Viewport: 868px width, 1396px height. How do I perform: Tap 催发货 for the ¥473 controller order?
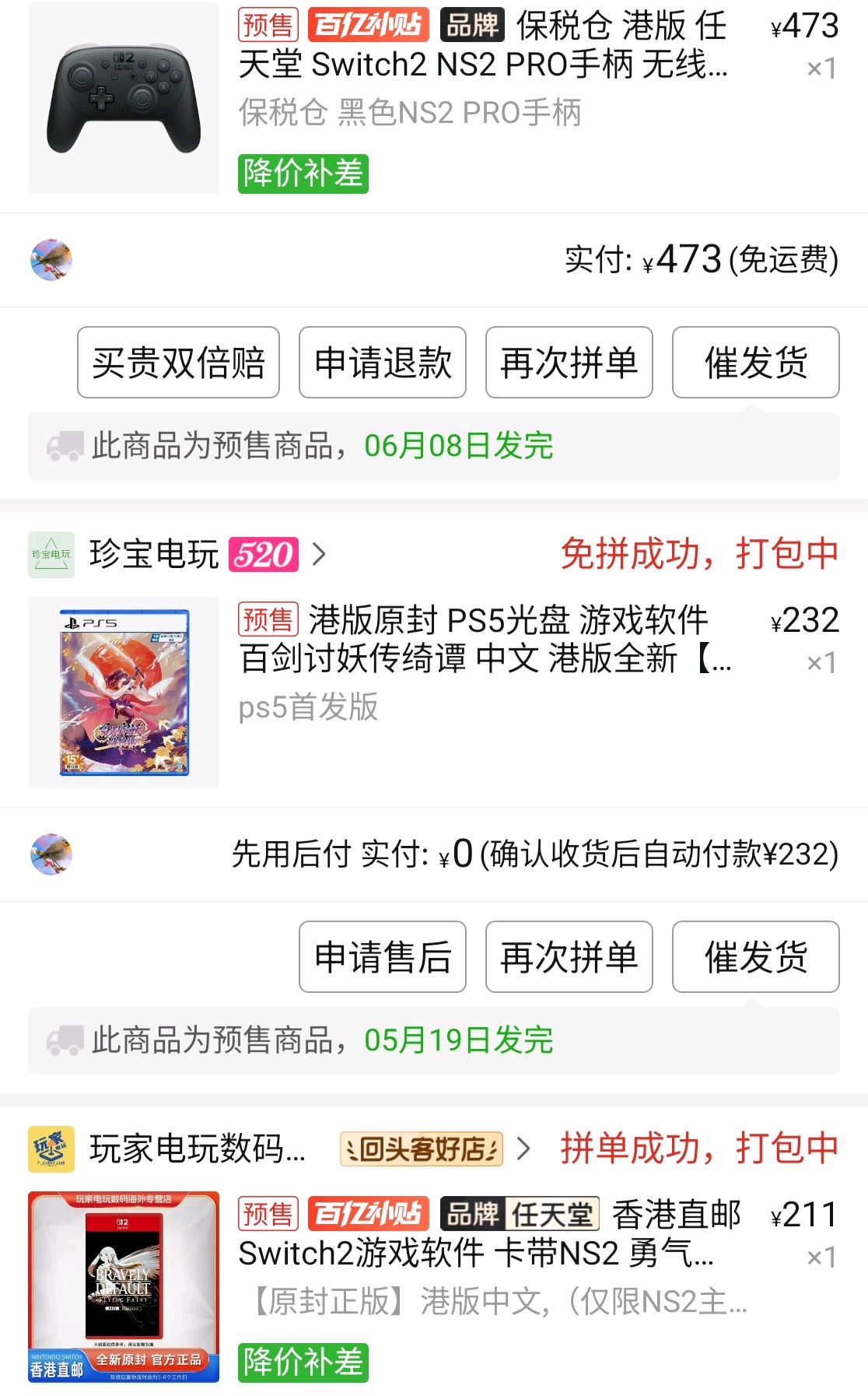(755, 363)
